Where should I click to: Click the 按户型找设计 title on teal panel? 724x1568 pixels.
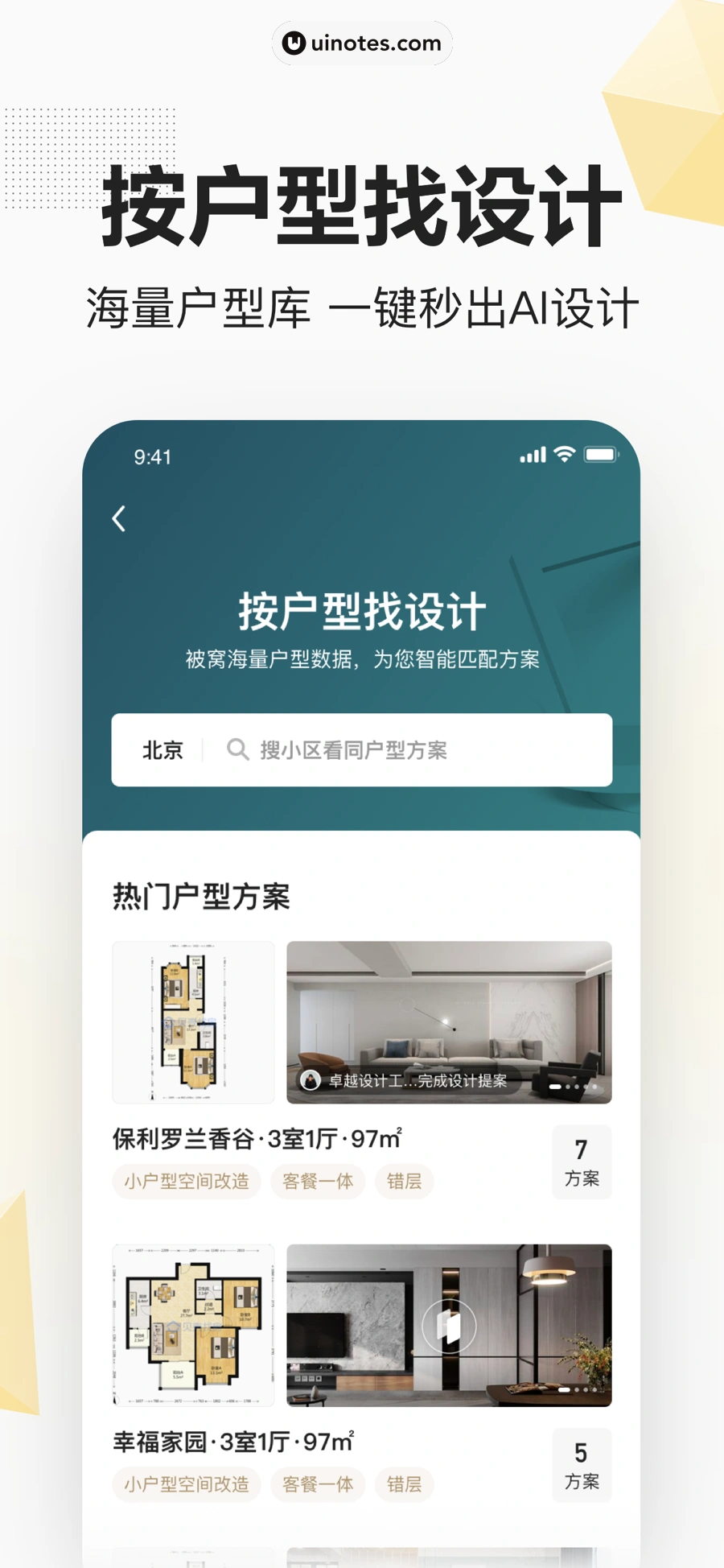[362, 610]
